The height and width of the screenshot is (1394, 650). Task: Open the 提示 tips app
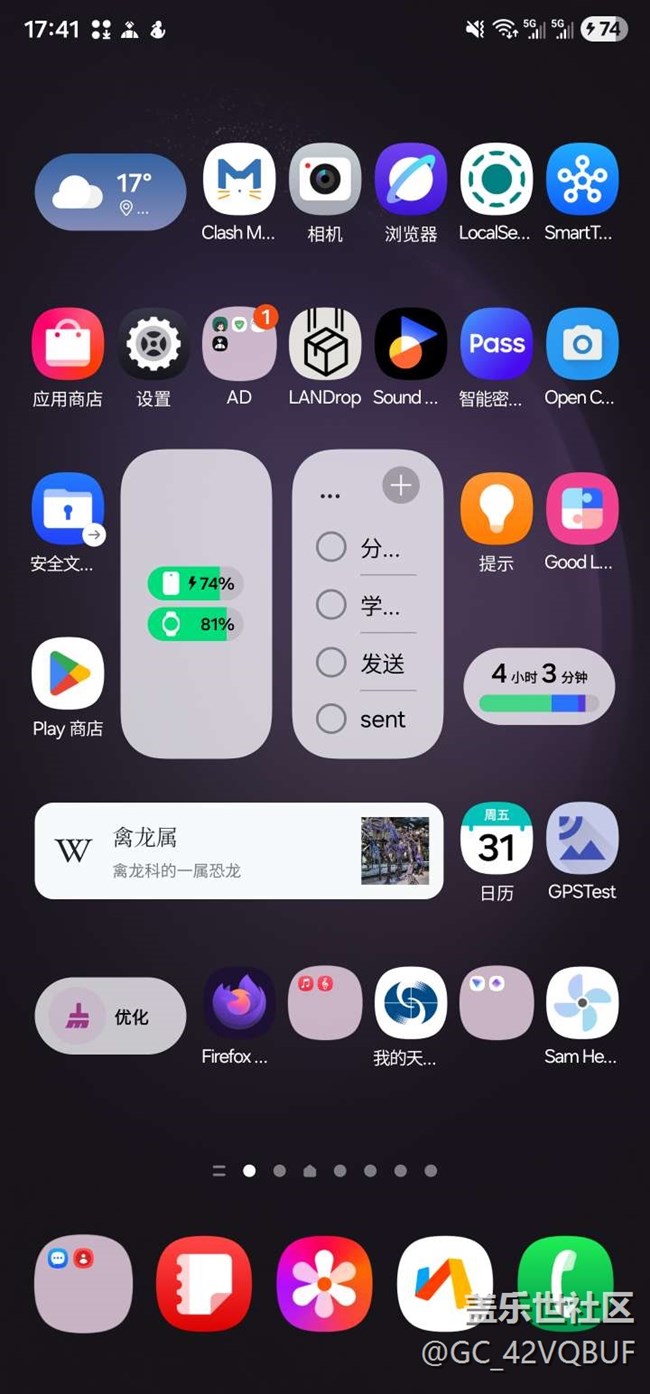point(497,510)
